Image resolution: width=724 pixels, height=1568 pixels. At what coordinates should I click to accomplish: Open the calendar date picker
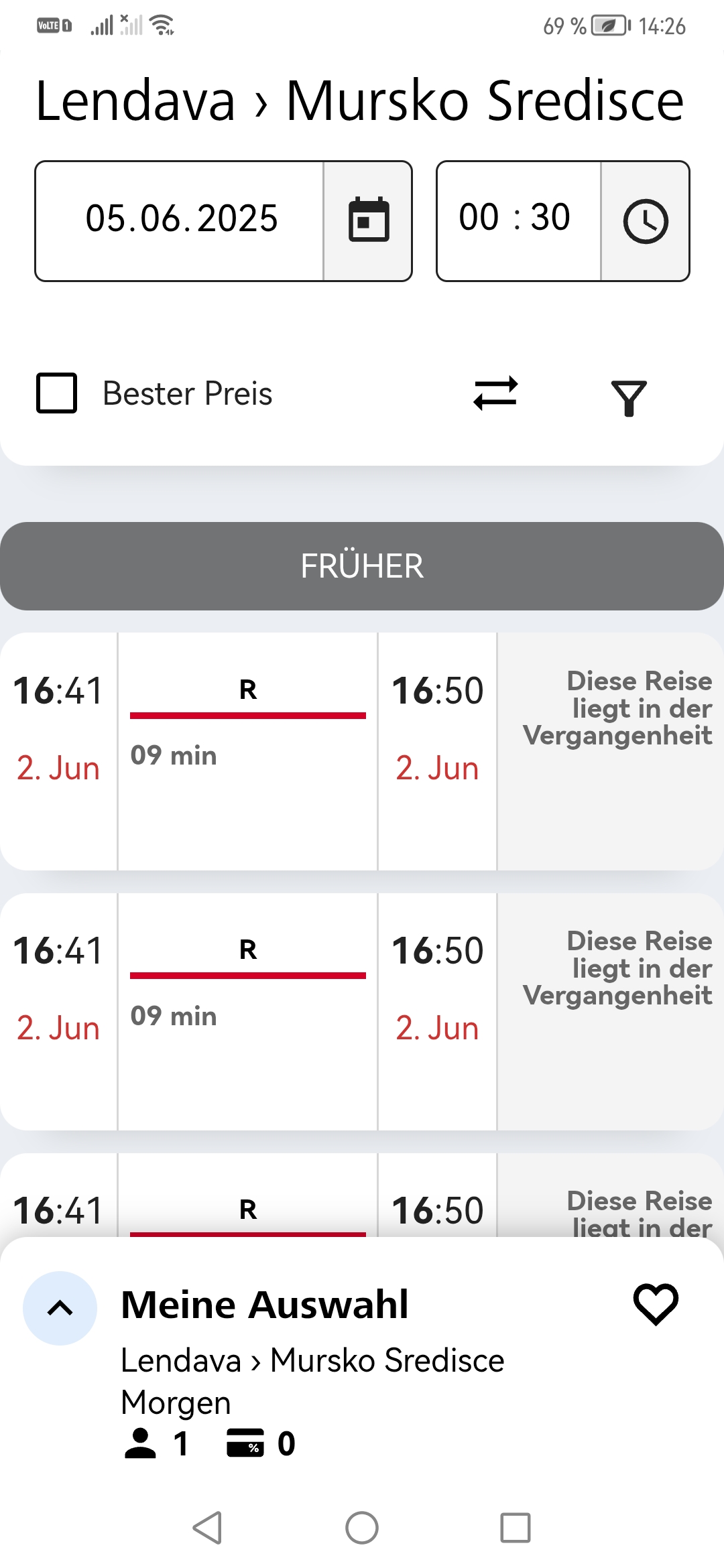tap(368, 220)
